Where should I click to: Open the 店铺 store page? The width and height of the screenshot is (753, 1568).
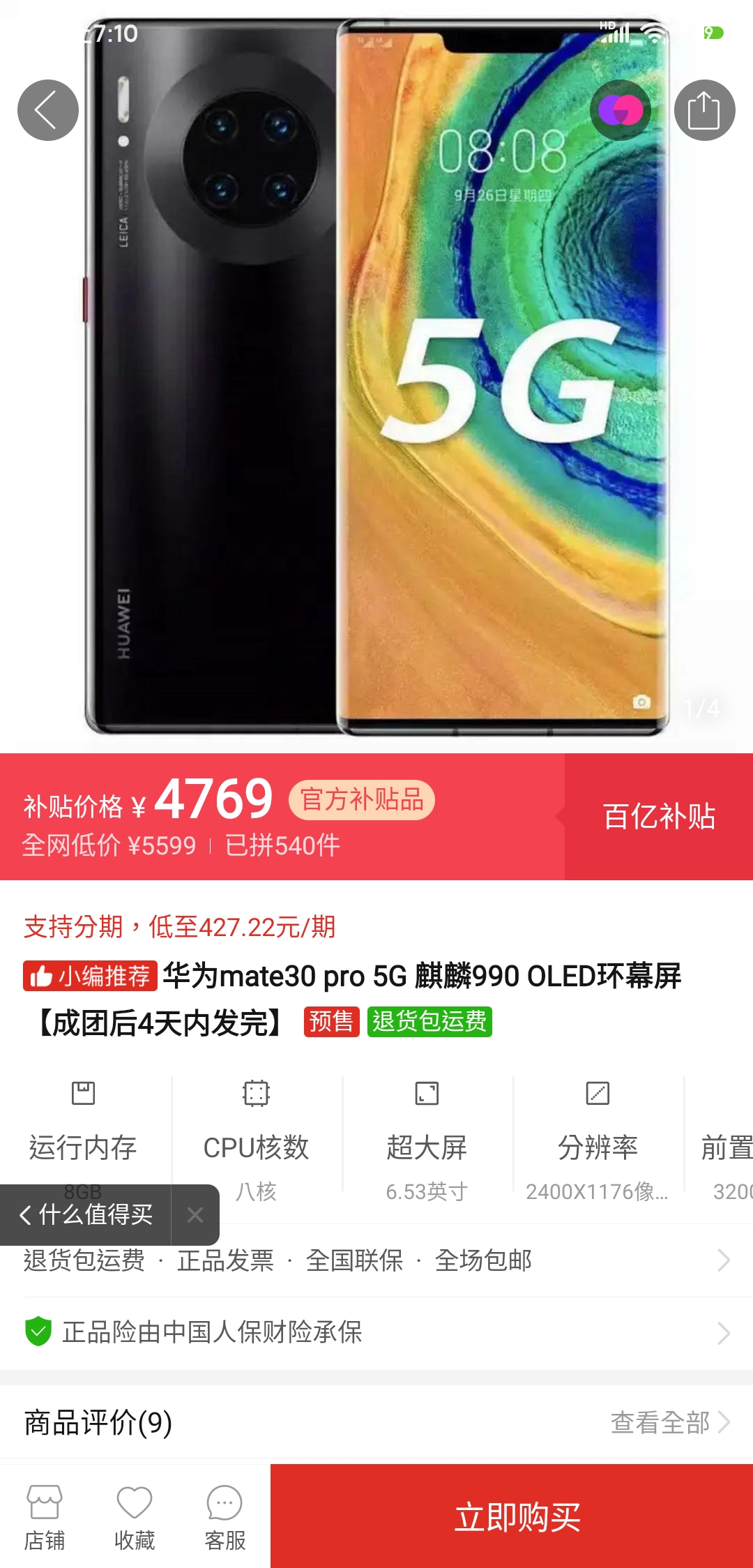point(45,1518)
